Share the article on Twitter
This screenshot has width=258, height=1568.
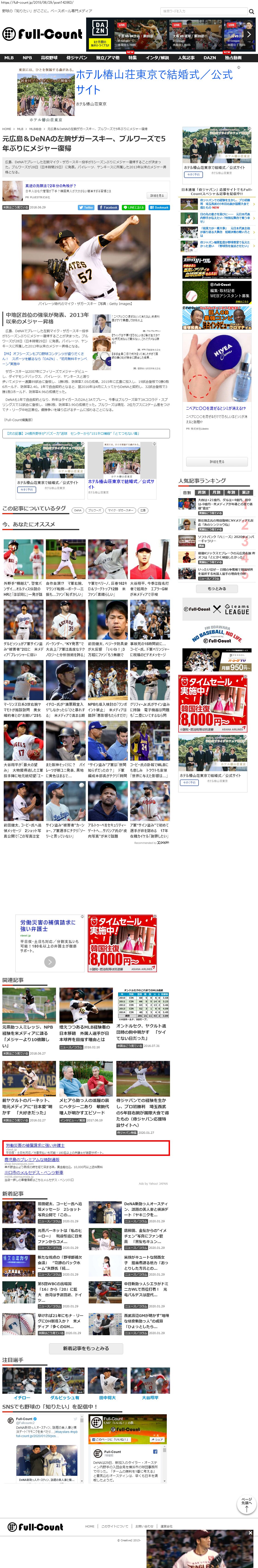point(86,207)
